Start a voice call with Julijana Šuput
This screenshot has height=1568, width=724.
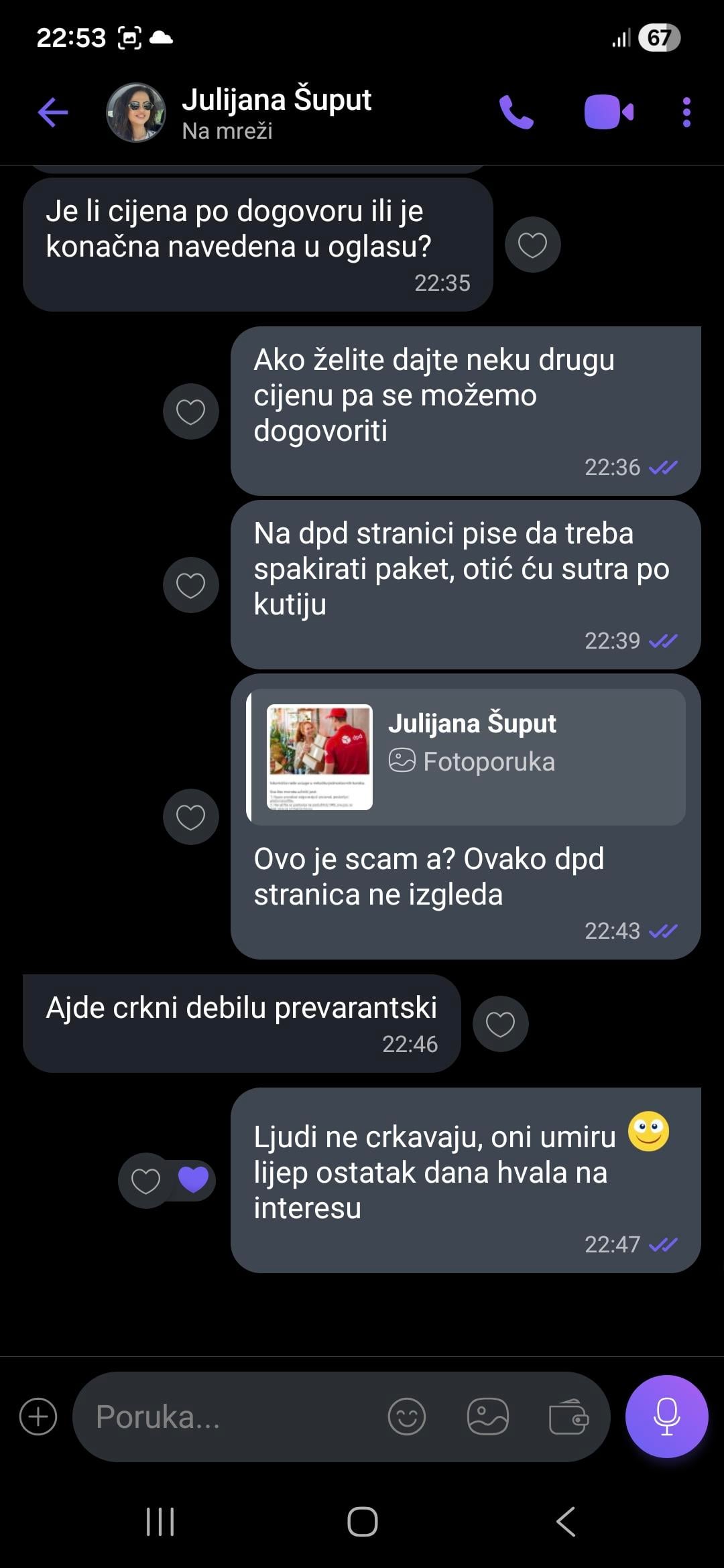pos(516,112)
